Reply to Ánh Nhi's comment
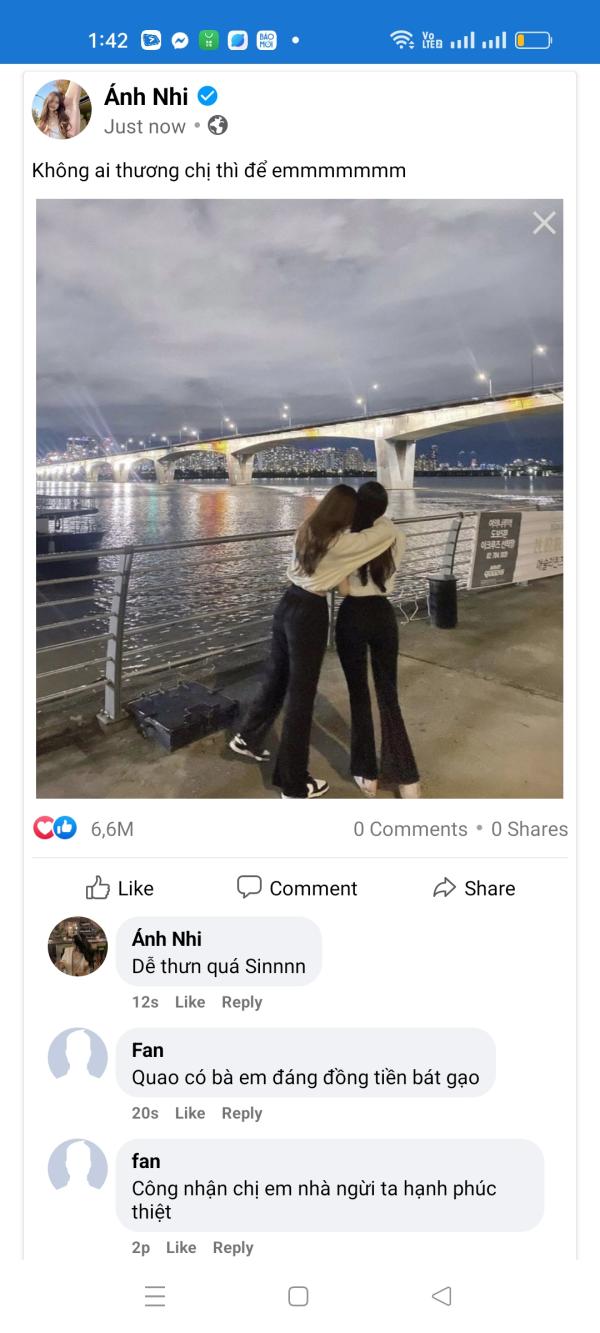Screen dimensions: 600x1333 (242, 1002)
